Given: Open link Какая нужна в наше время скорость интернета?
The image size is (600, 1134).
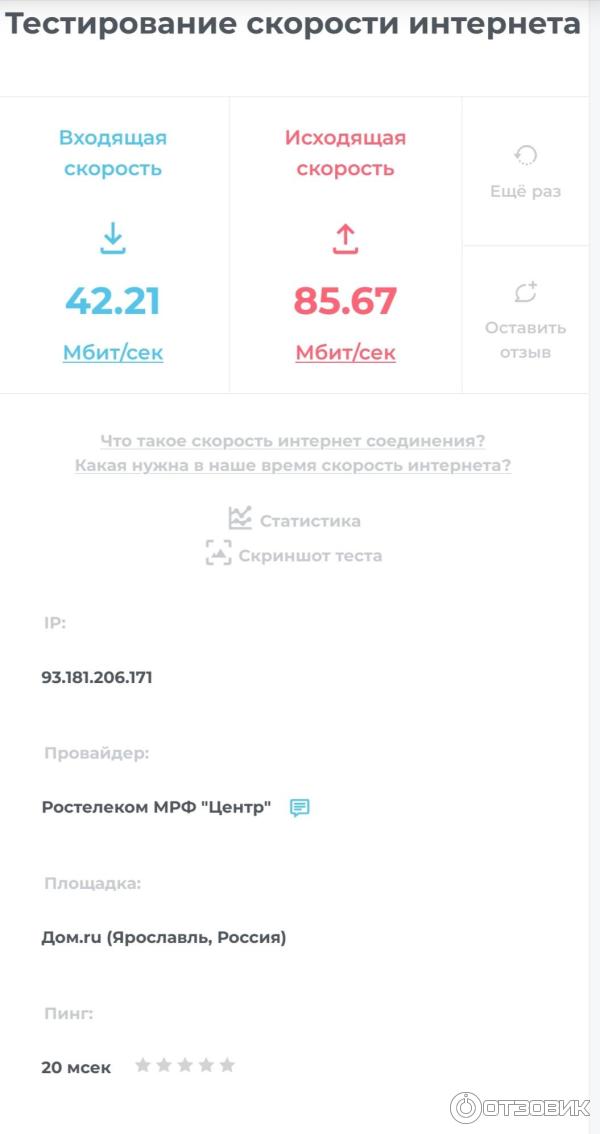Looking at the screenshot, I should [293, 465].
